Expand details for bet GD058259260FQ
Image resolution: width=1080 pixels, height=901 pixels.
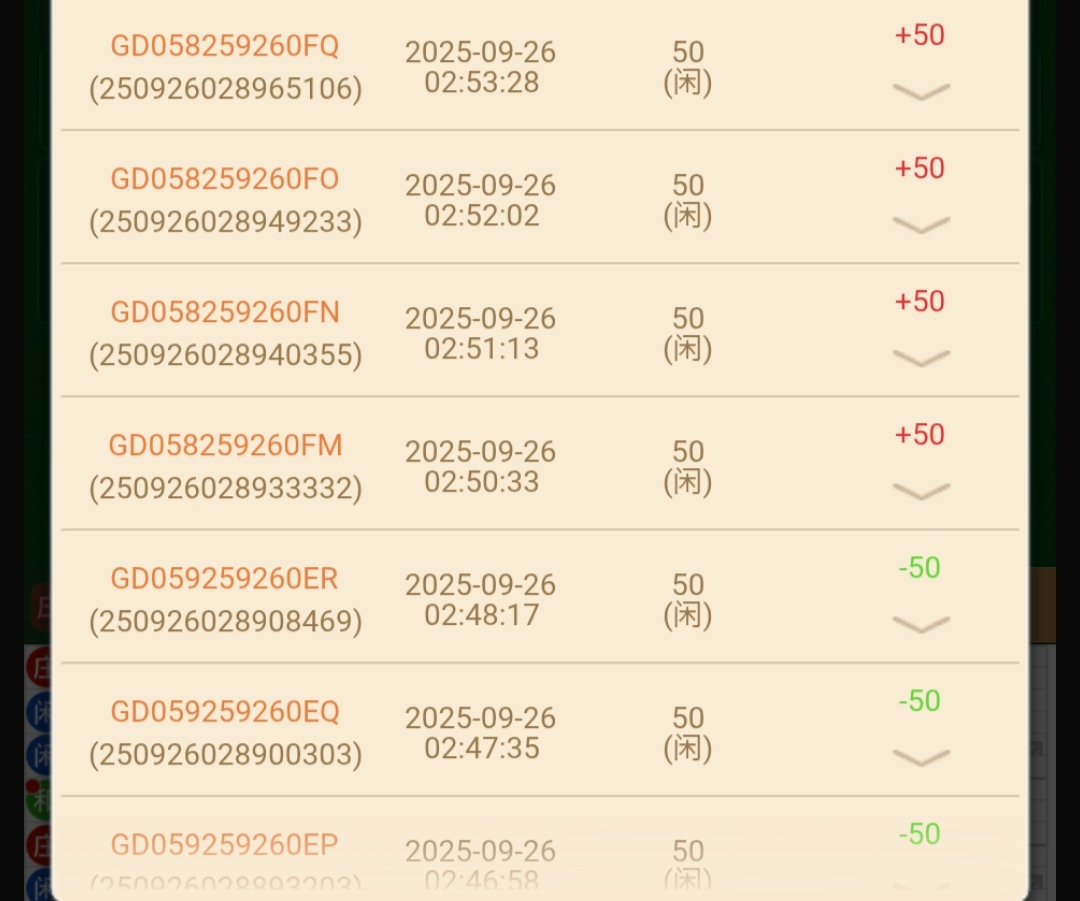(x=920, y=91)
